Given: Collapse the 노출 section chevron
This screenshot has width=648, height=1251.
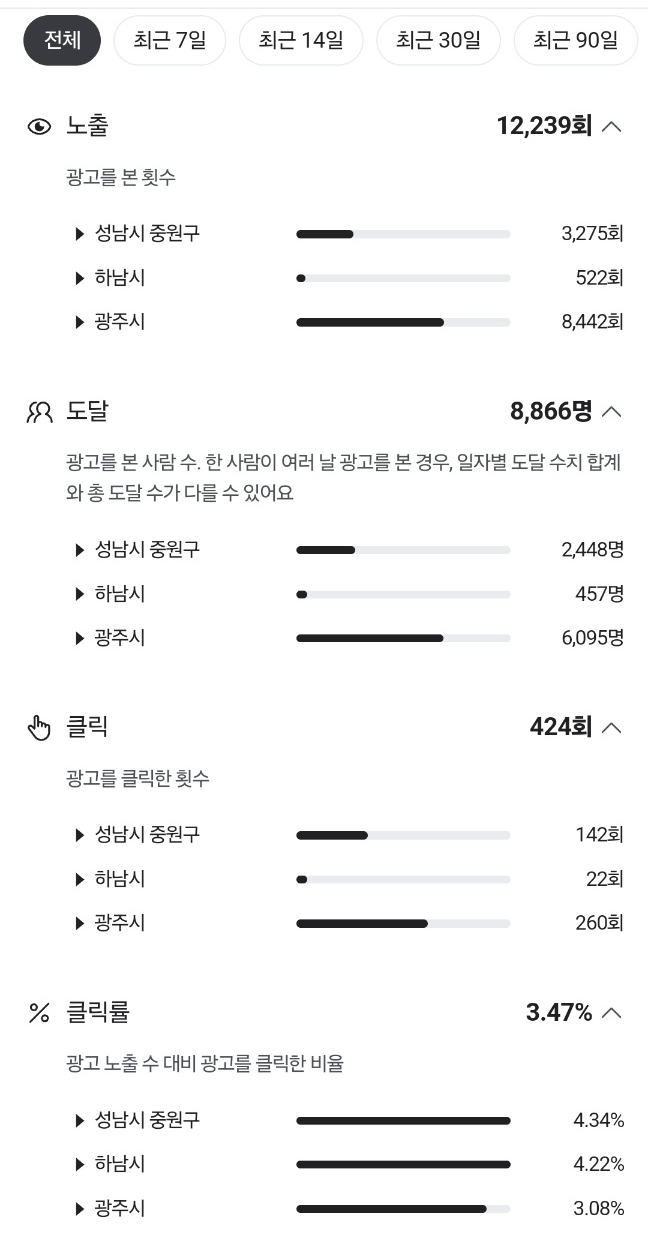Looking at the screenshot, I should (x=612, y=127).
